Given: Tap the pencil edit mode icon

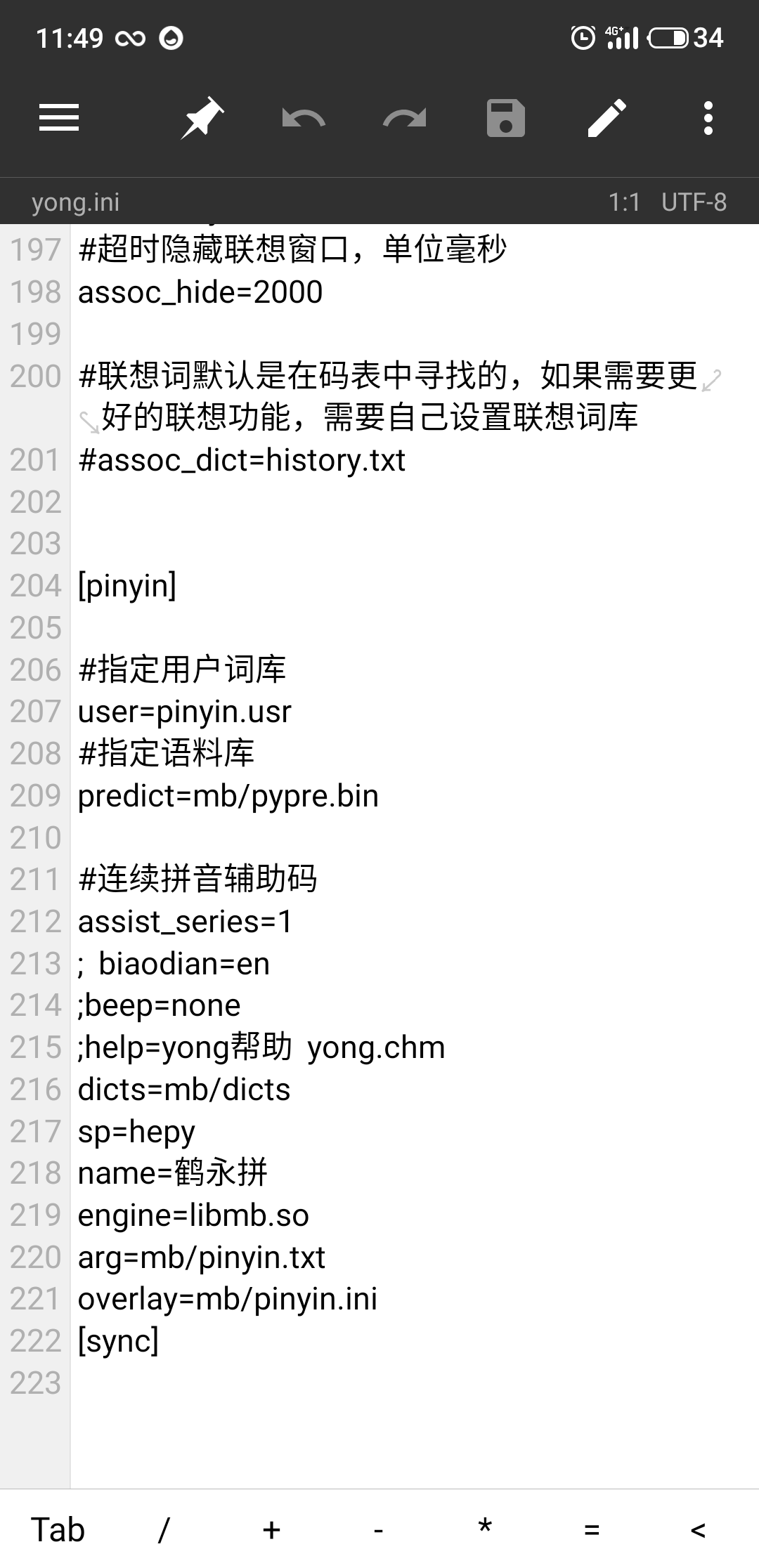Looking at the screenshot, I should click(x=607, y=117).
